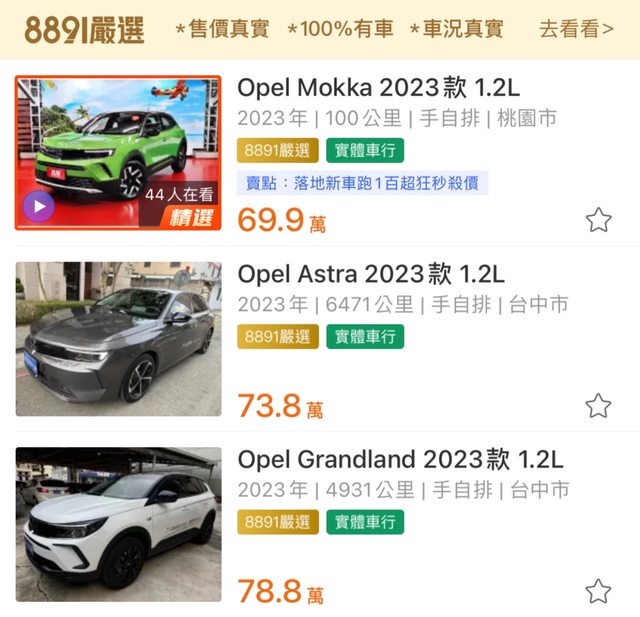Favorite the Opel Grandland with the star
The image size is (640, 617).
pos(598,590)
